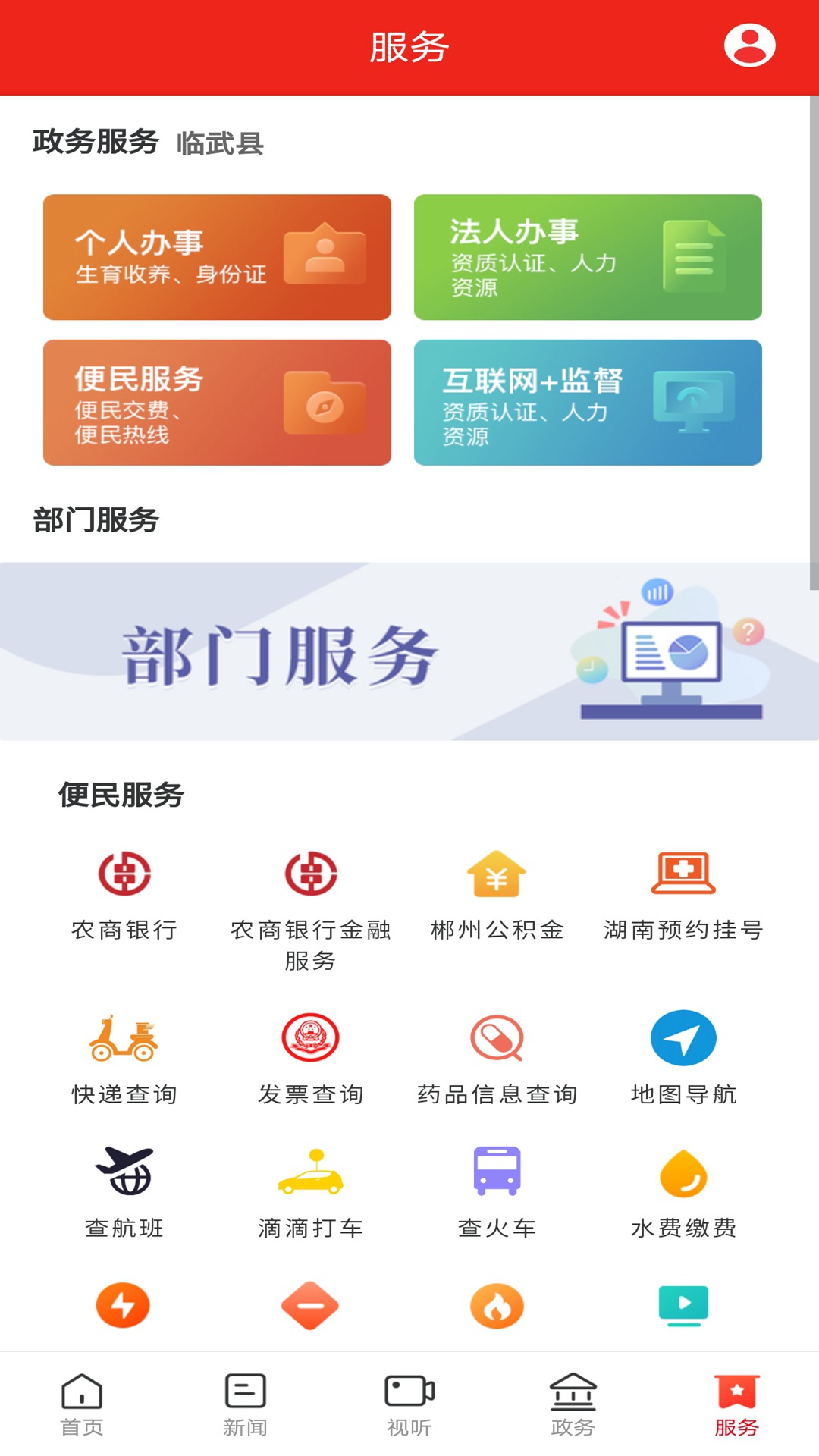
Task: Launch 快递查询
Action: click(x=124, y=1057)
